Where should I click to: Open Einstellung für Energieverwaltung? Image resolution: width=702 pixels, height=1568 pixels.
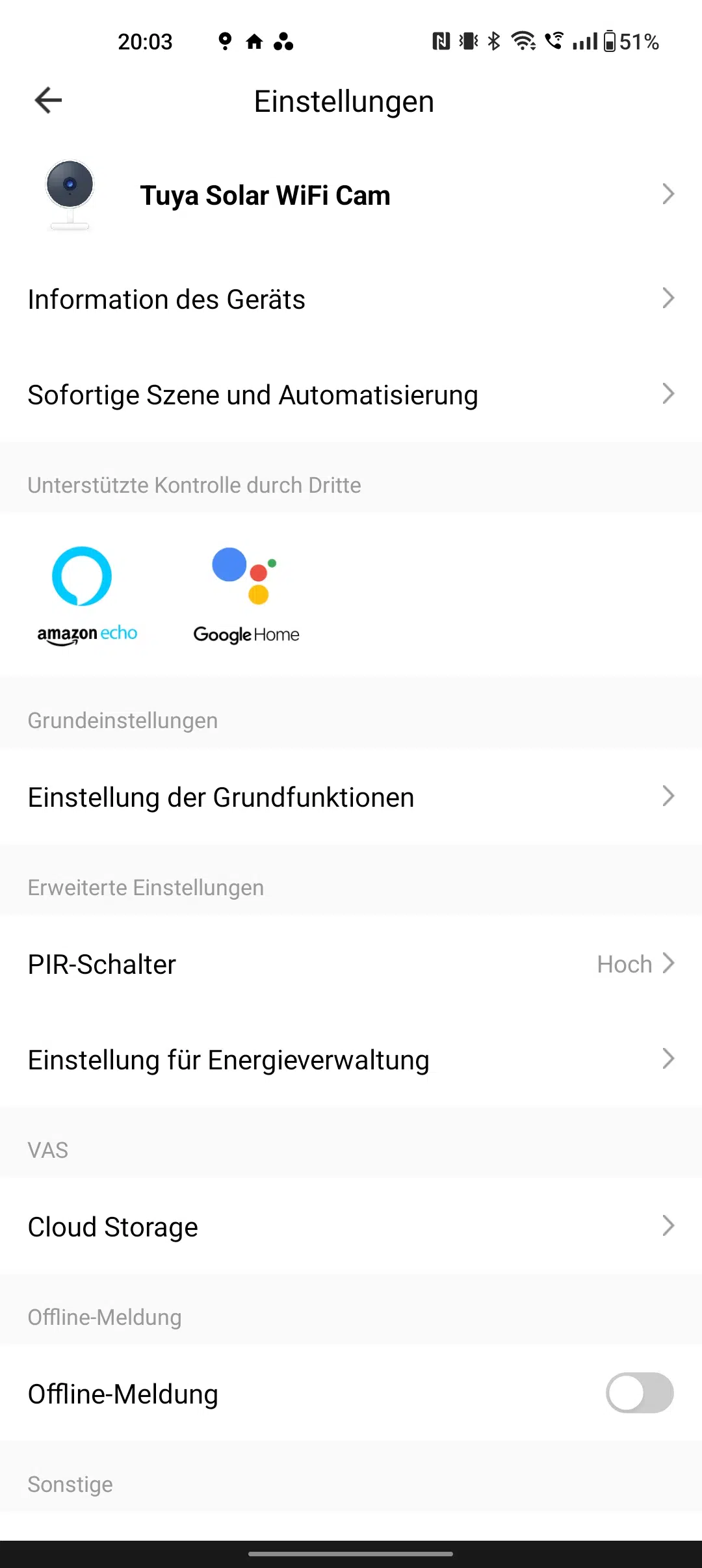click(351, 1060)
